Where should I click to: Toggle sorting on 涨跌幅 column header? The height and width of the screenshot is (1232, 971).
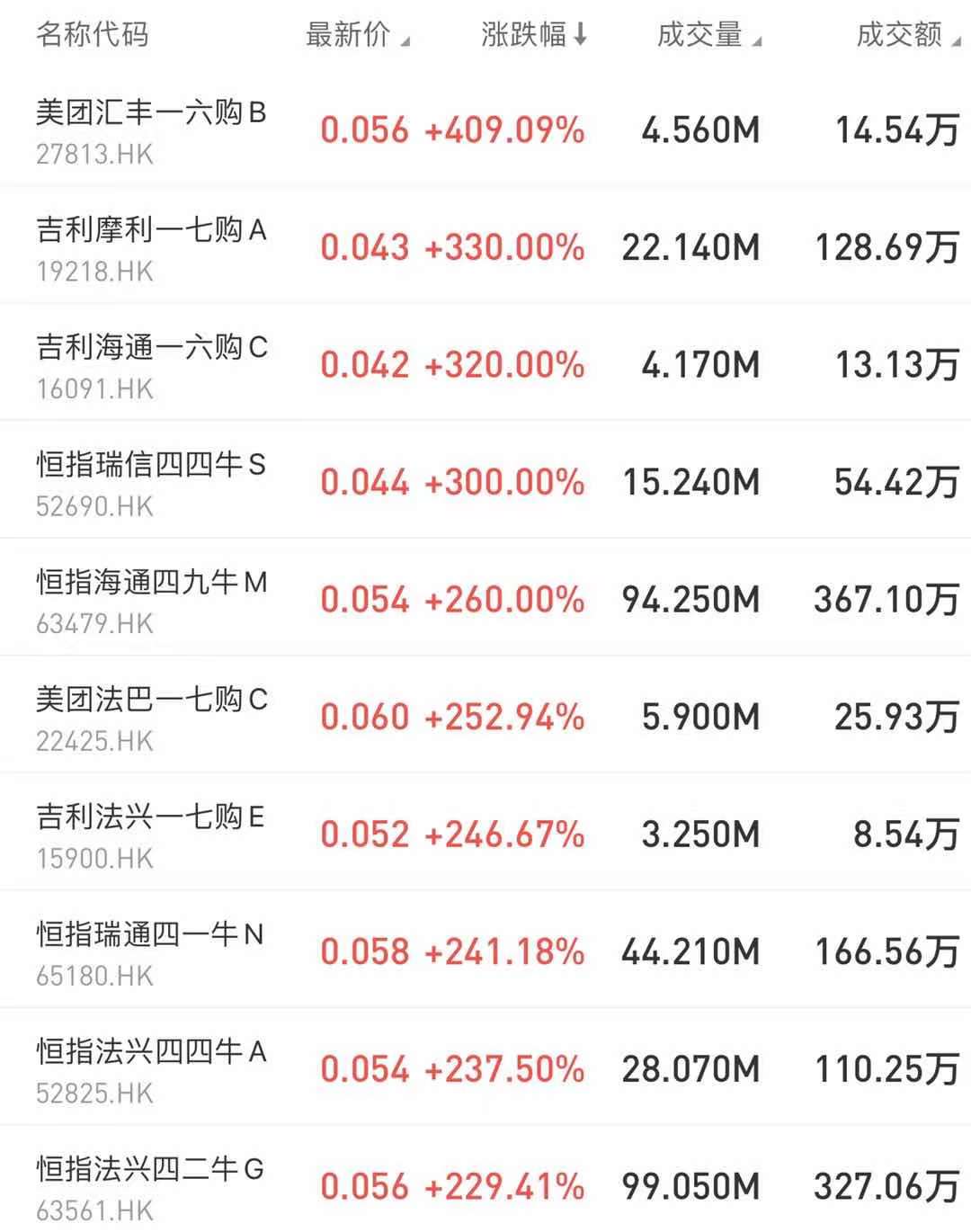533,35
